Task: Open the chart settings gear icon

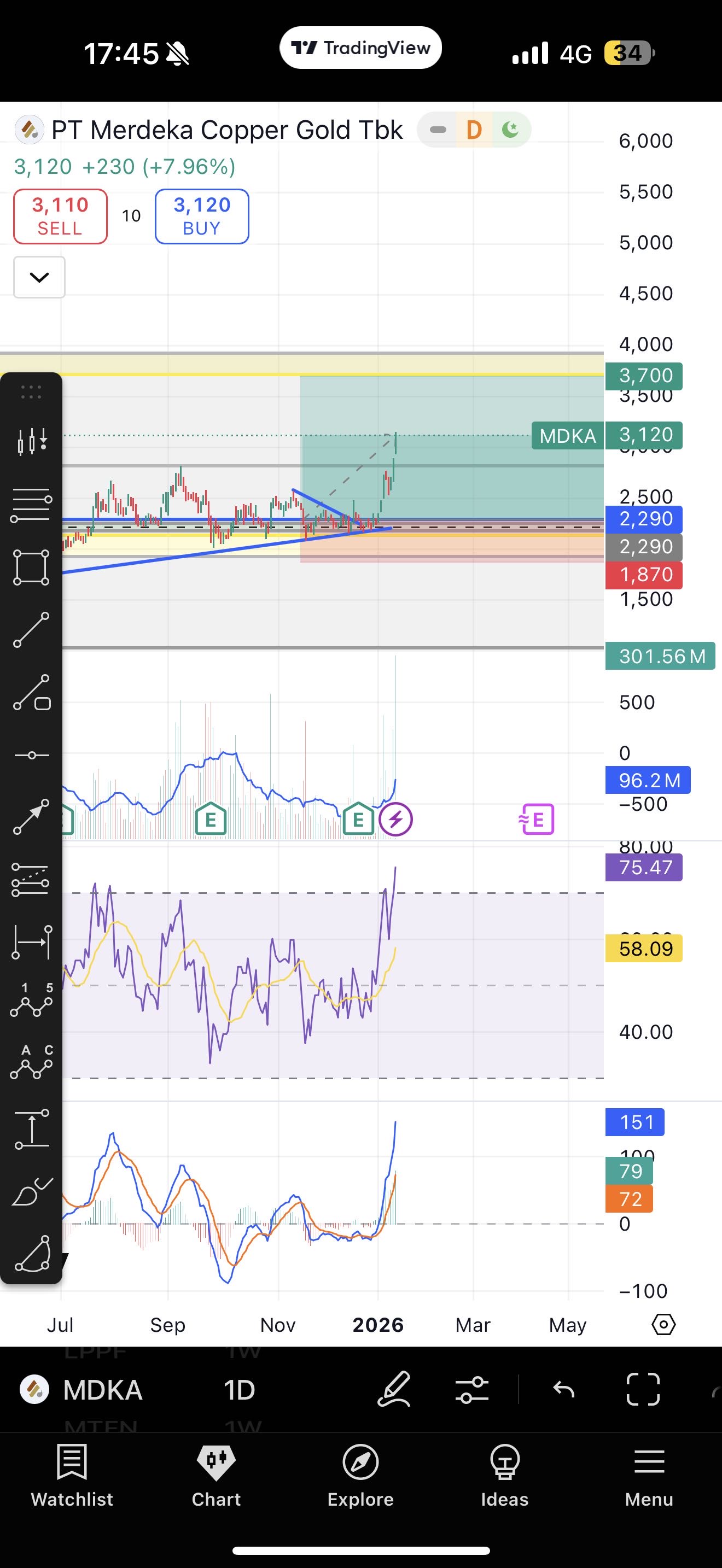Action: 663,1324
